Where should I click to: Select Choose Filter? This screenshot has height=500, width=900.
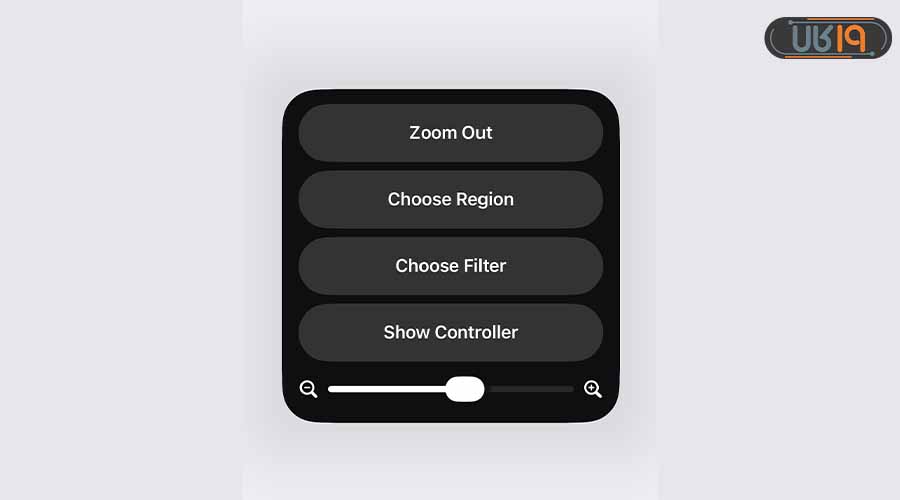[450, 266]
